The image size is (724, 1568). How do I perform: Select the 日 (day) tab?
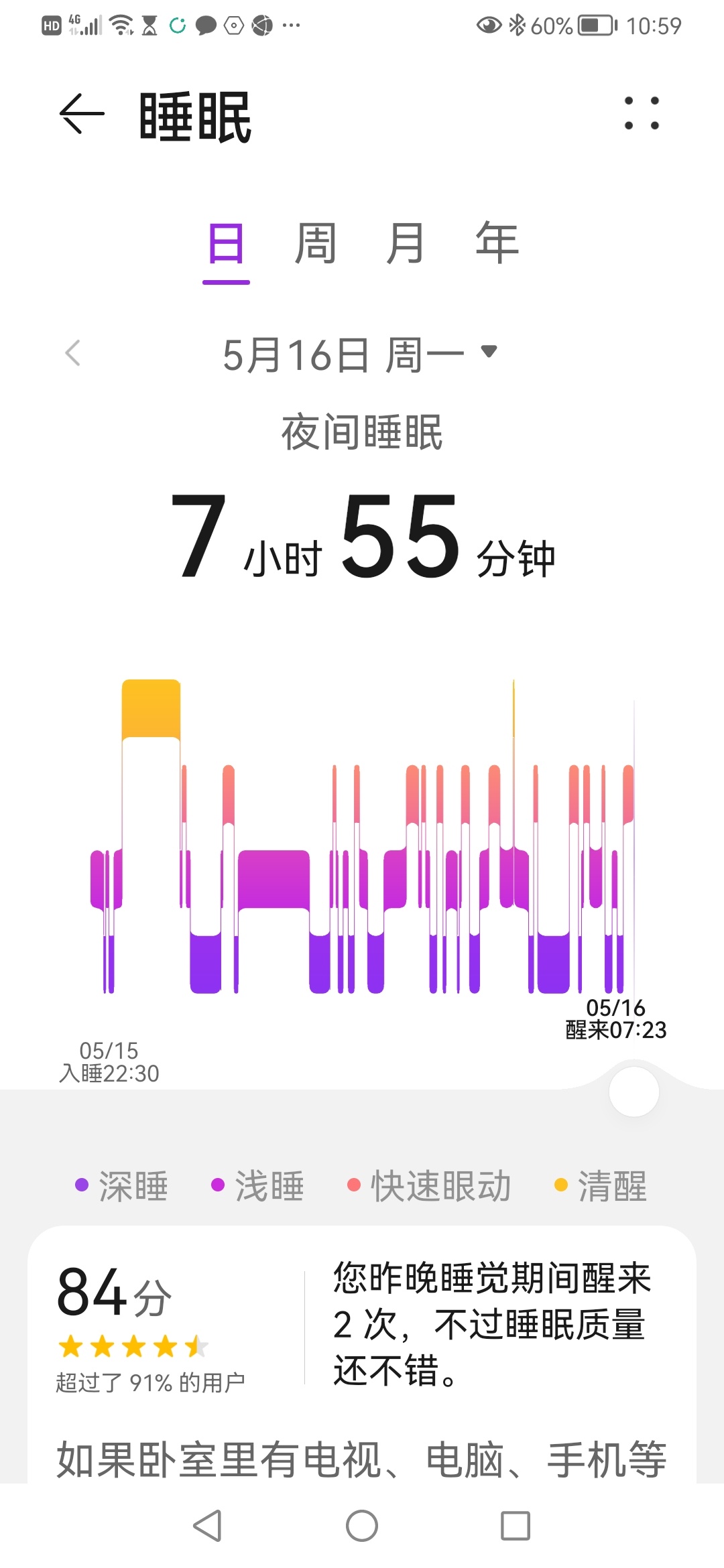coord(226,245)
